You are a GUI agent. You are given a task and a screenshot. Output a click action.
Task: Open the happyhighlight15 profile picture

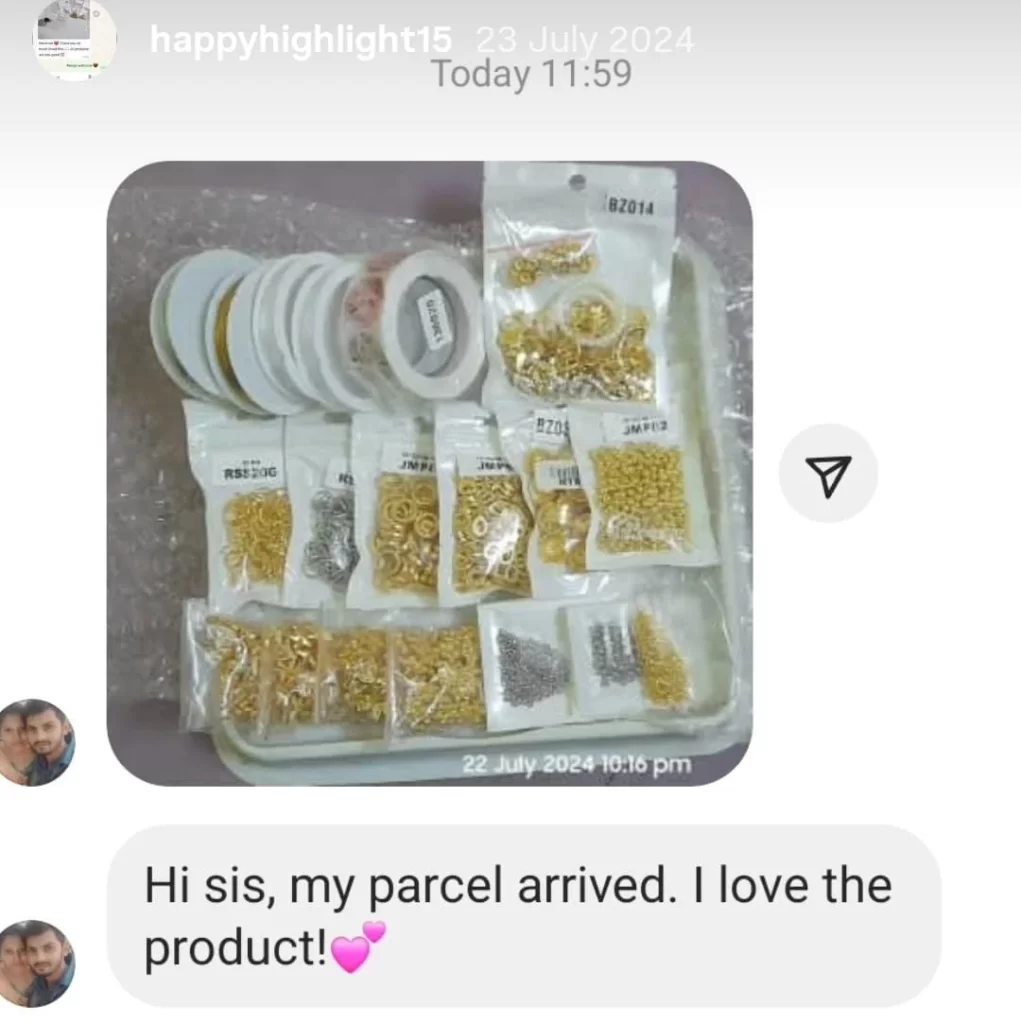click(x=75, y=38)
